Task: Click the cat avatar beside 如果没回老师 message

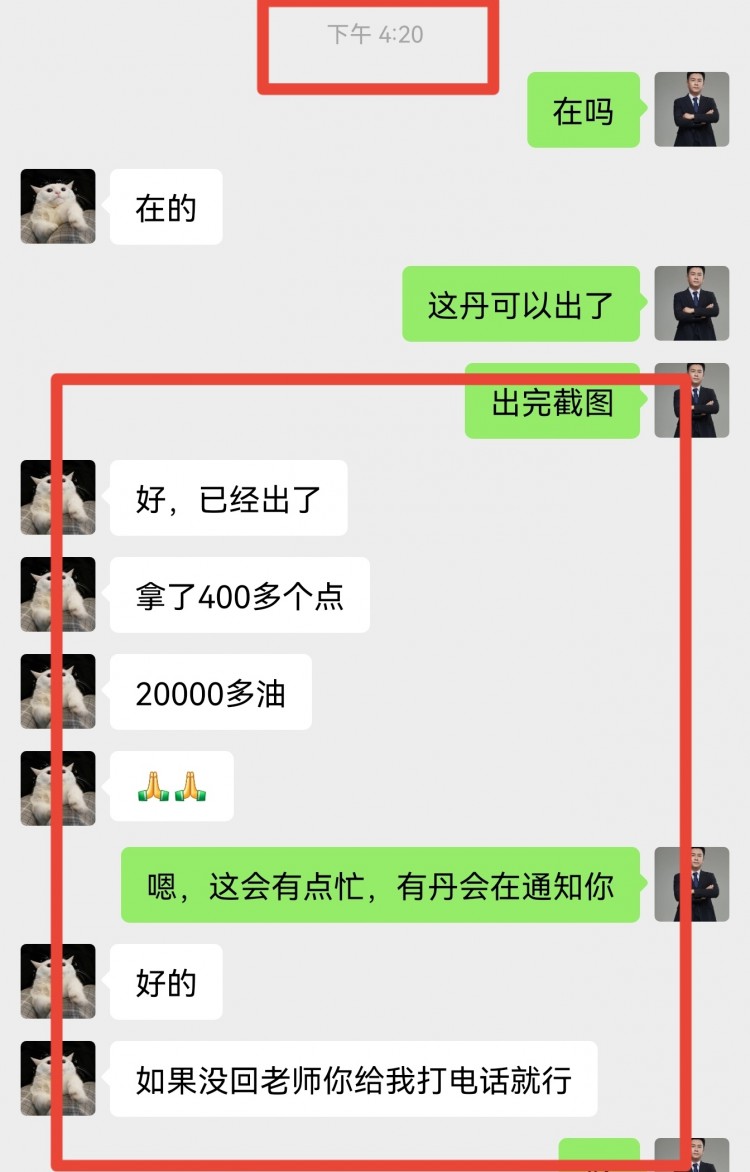Action: [57, 1078]
